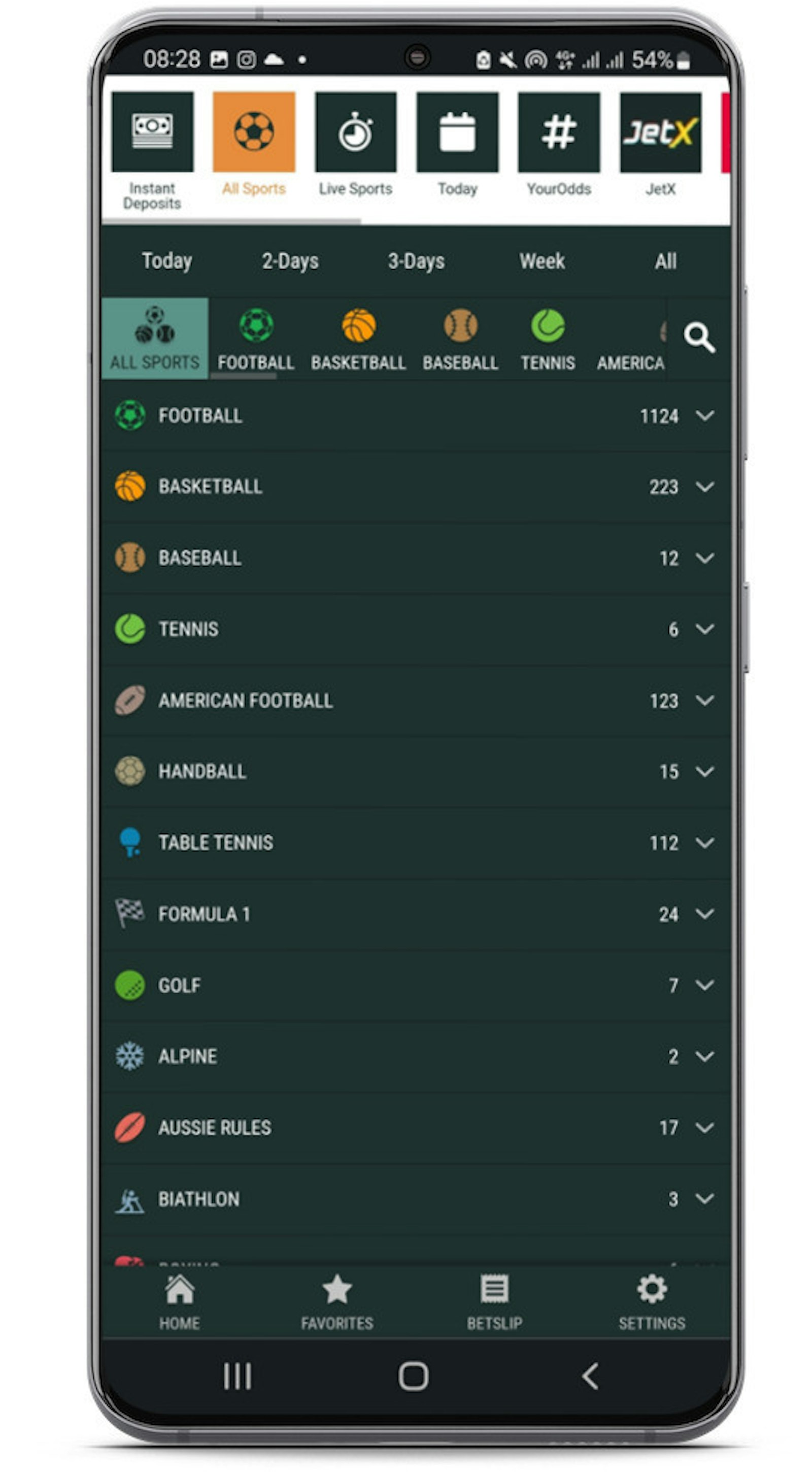The height and width of the screenshot is (1472, 812).
Task: Open Settings from bottom navigation
Action: 652,1302
